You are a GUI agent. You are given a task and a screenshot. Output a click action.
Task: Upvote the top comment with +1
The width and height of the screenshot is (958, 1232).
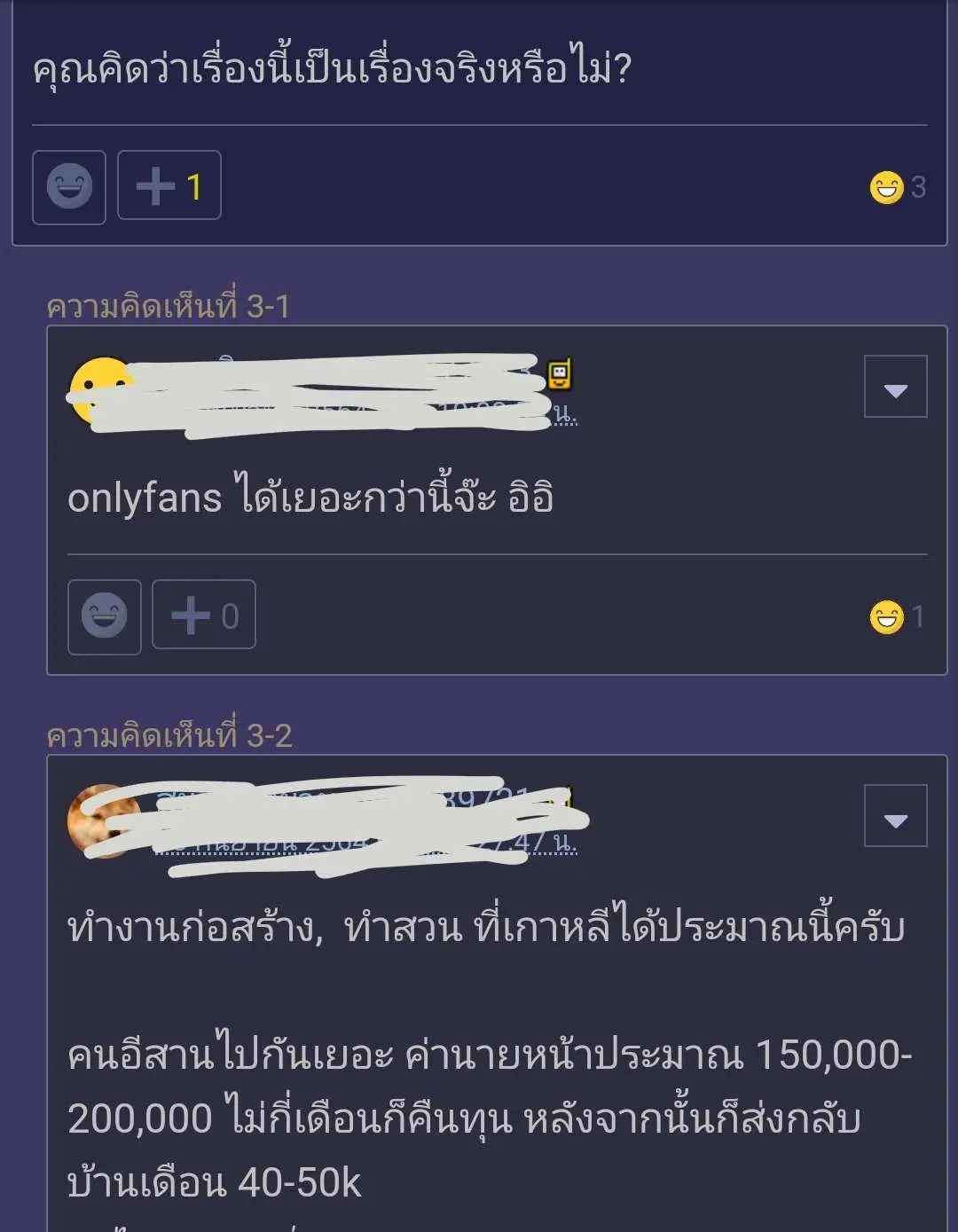pos(169,185)
